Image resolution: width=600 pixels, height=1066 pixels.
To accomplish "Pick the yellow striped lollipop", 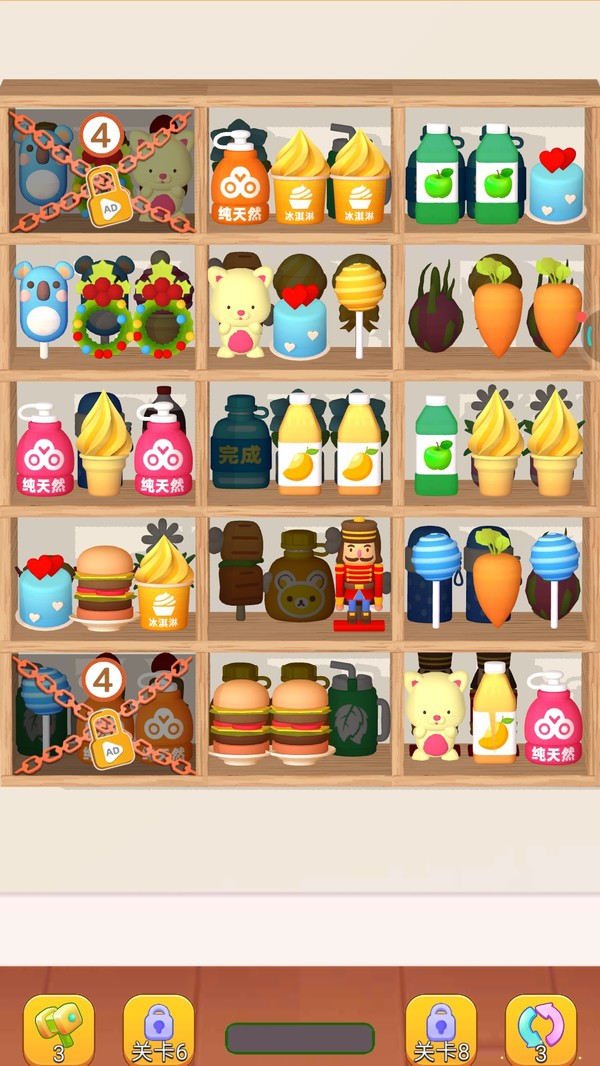I will tap(359, 300).
